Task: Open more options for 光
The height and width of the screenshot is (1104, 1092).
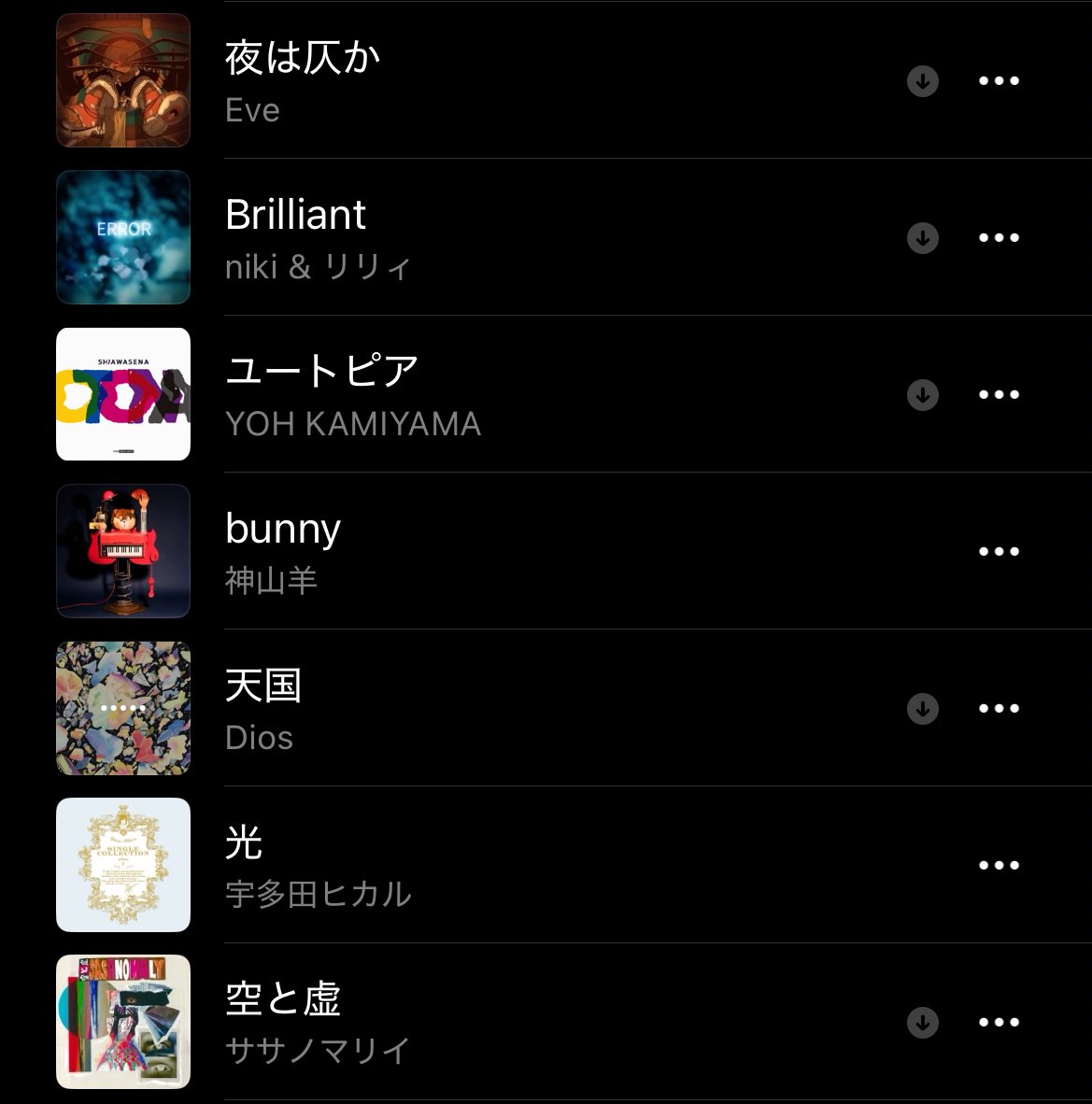Action: [x=998, y=866]
